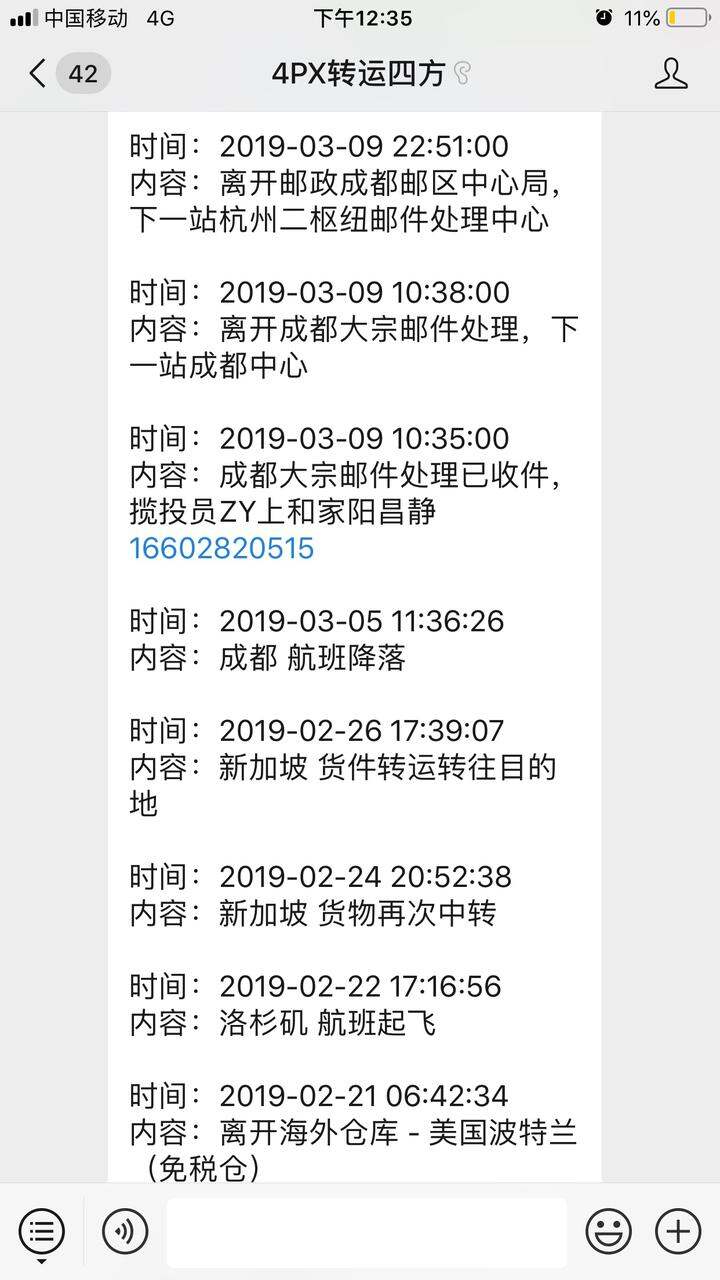Open the emoji picker
The width and height of the screenshot is (720, 1280).
click(x=608, y=1231)
